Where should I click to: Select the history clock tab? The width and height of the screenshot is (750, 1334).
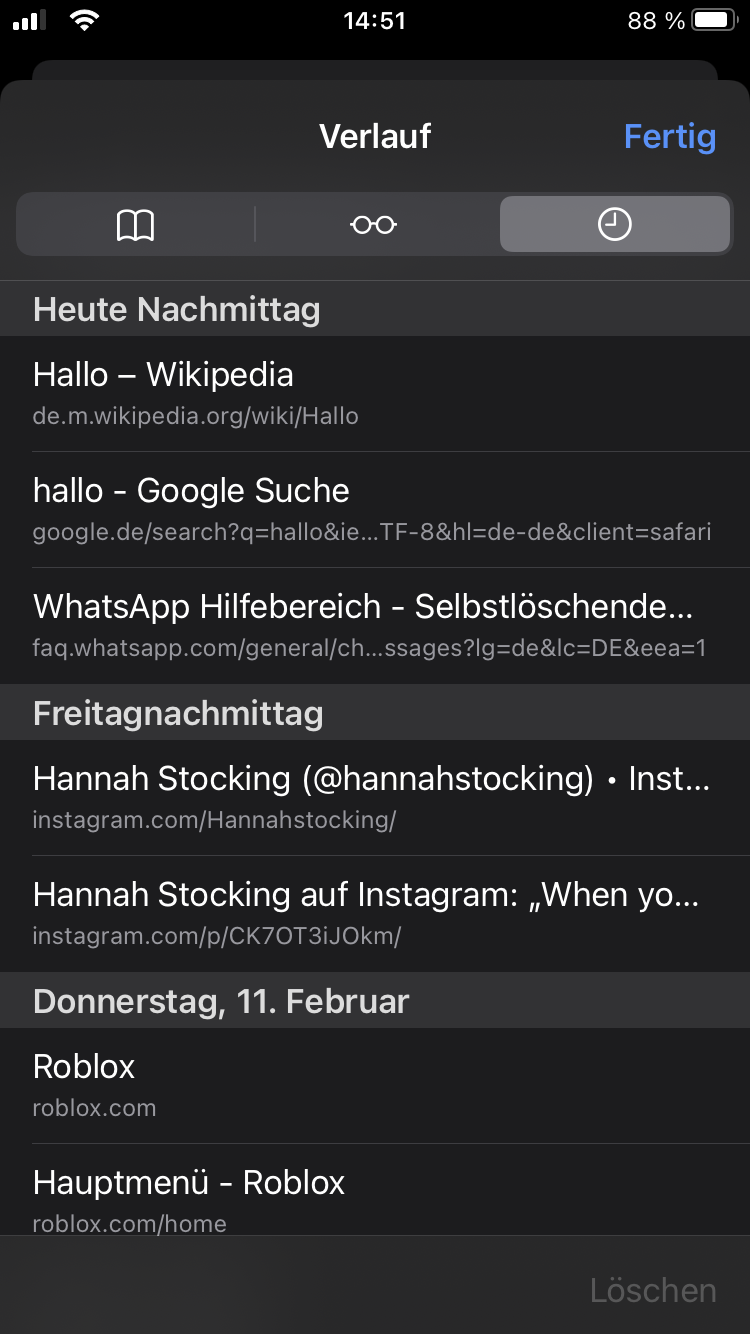point(614,225)
